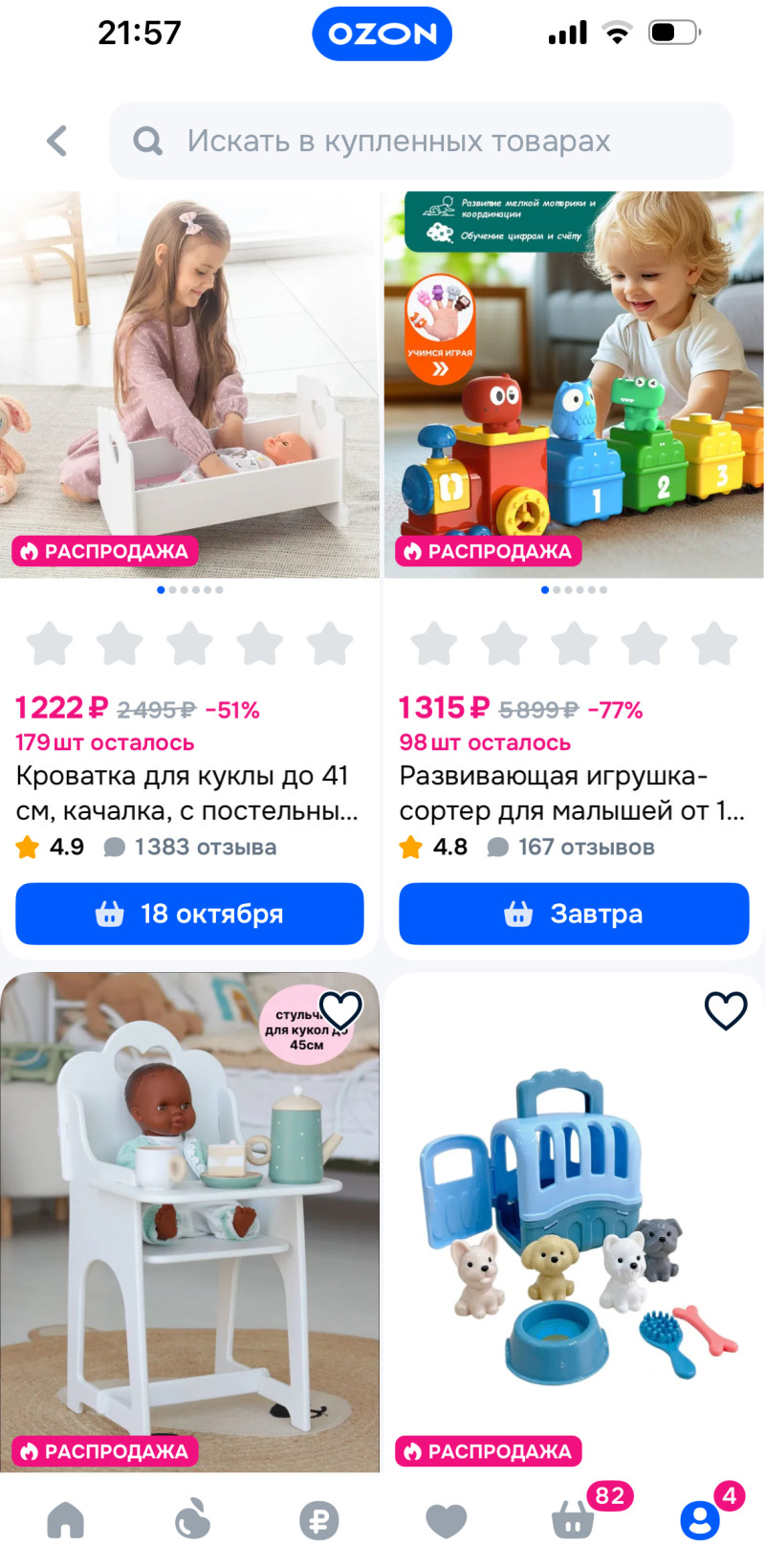The width and height of the screenshot is (765, 1568).
Task: Favorite the doll high chair item
Action: click(340, 1009)
